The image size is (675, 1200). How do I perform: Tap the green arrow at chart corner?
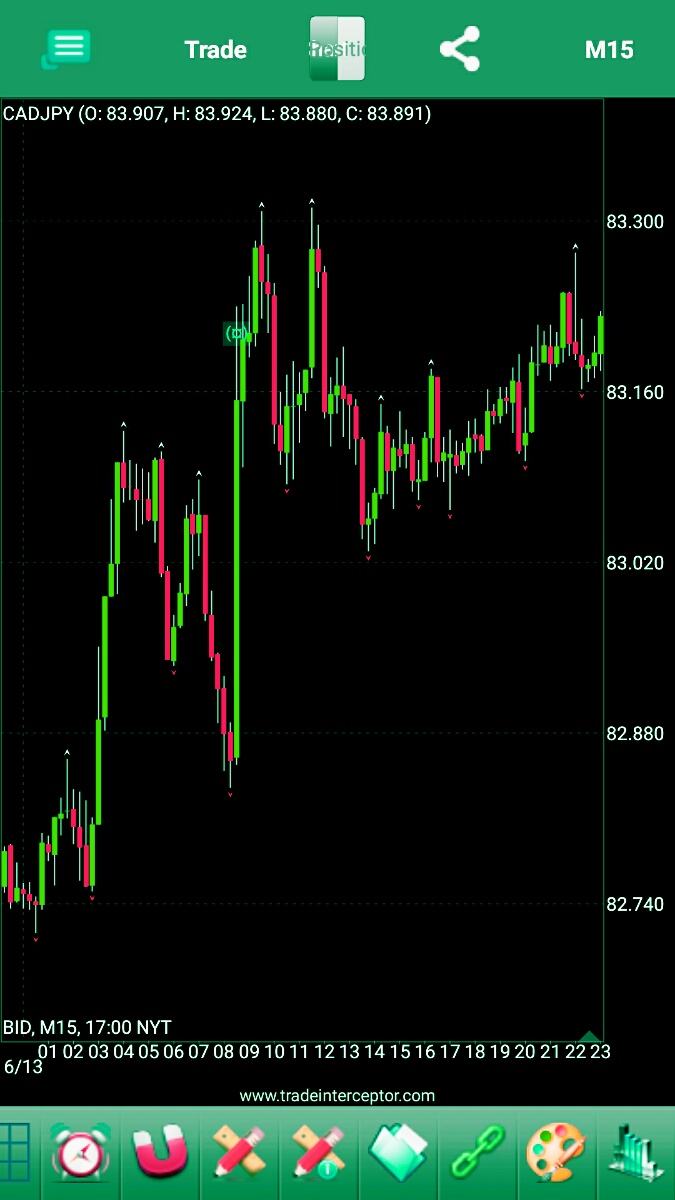pos(589,1037)
